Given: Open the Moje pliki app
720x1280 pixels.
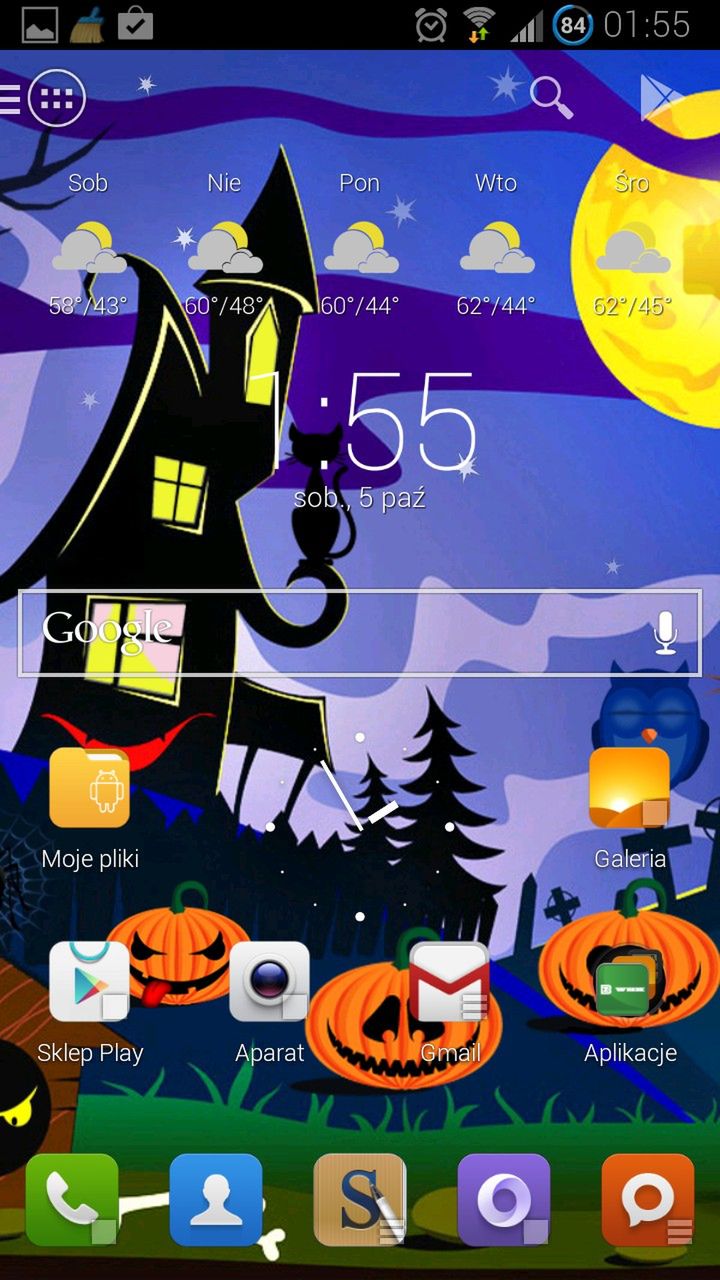Looking at the screenshot, I should click(x=90, y=790).
